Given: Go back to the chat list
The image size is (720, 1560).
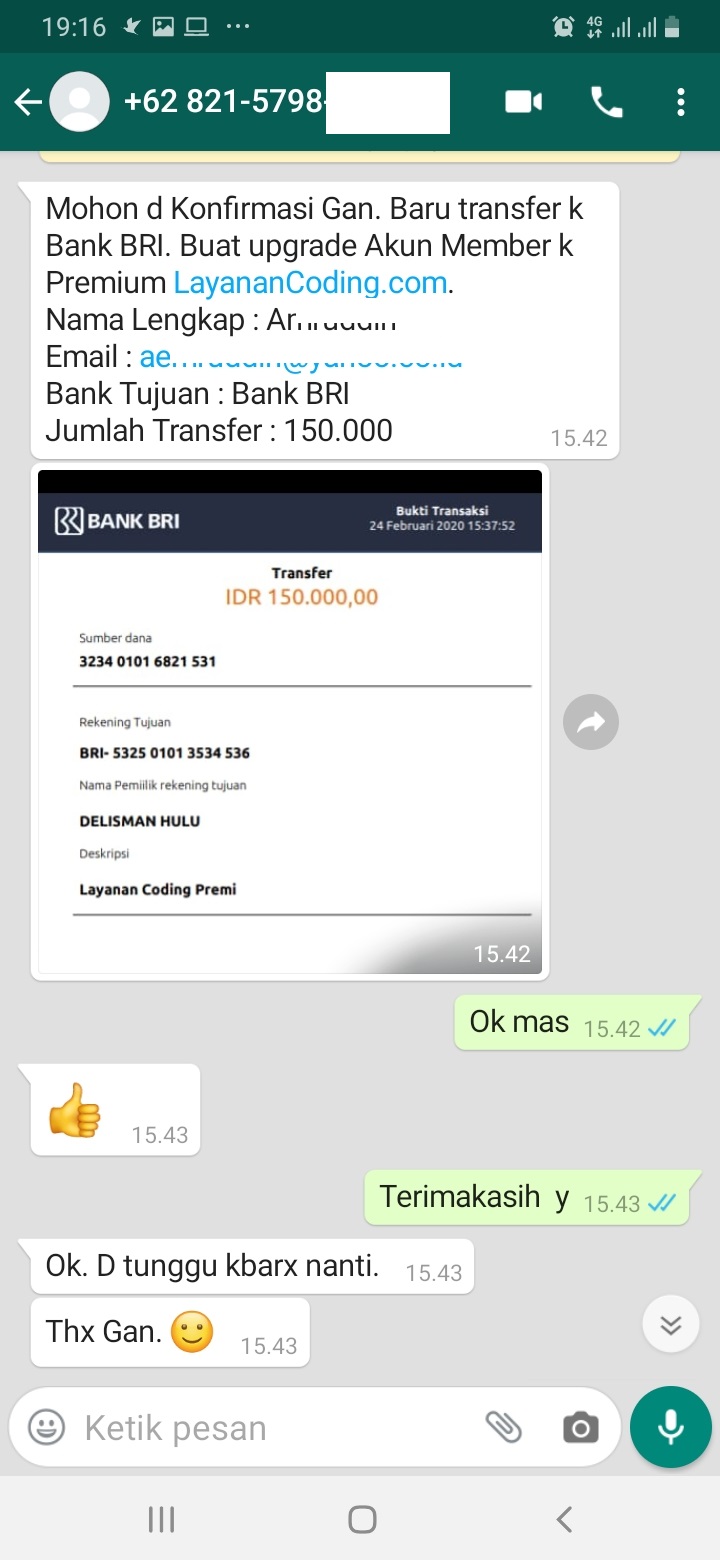Looking at the screenshot, I should click(28, 102).
